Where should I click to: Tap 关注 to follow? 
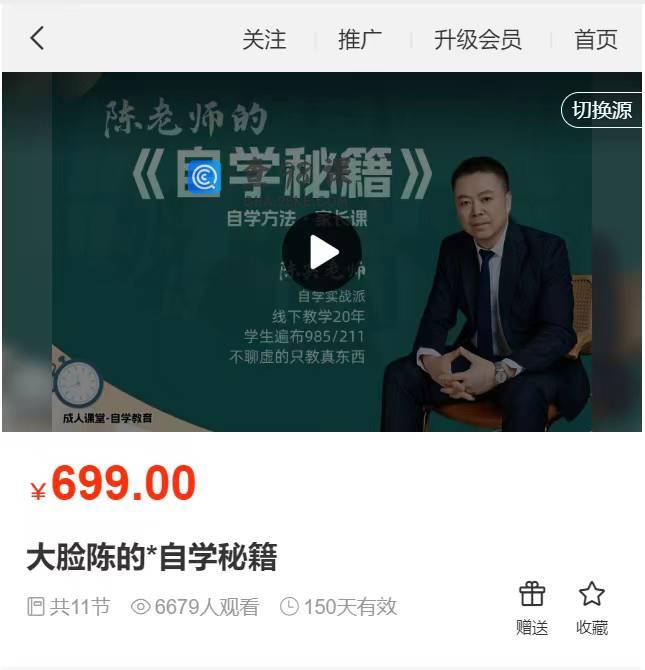click(264, 40)
